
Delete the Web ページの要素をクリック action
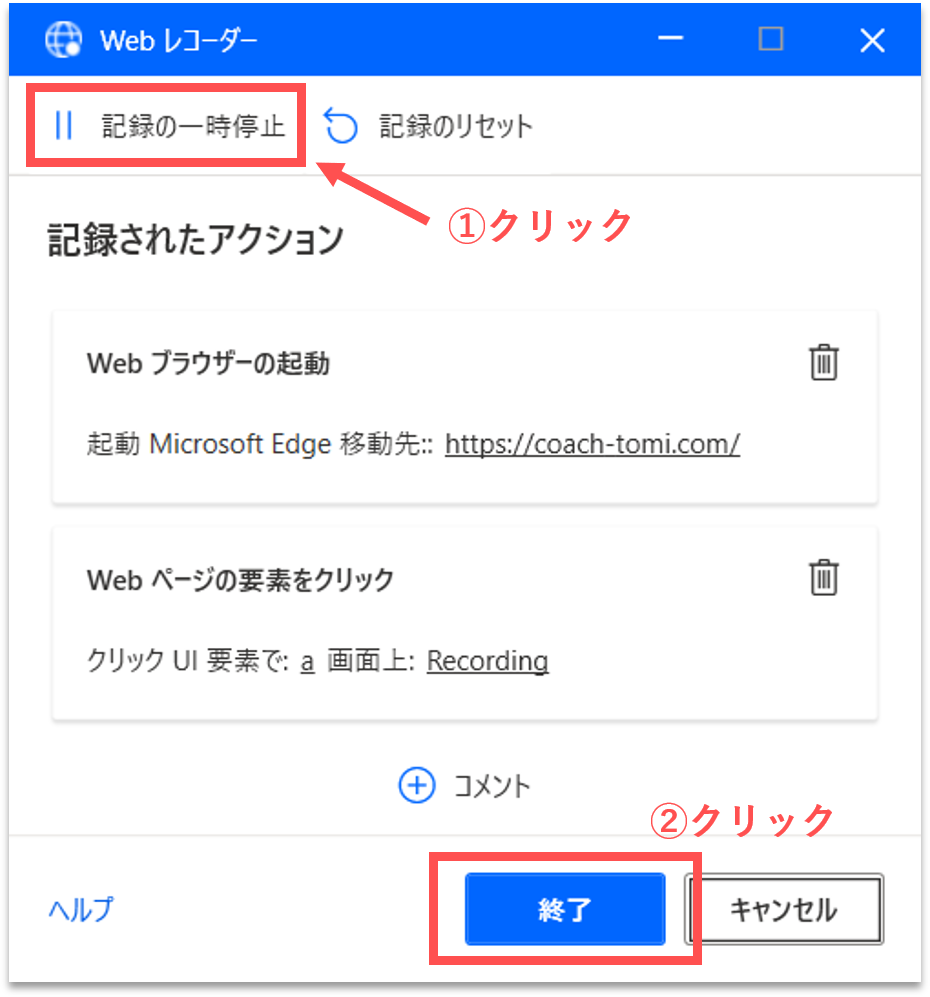pyautogui.click(x=823, y=578)
